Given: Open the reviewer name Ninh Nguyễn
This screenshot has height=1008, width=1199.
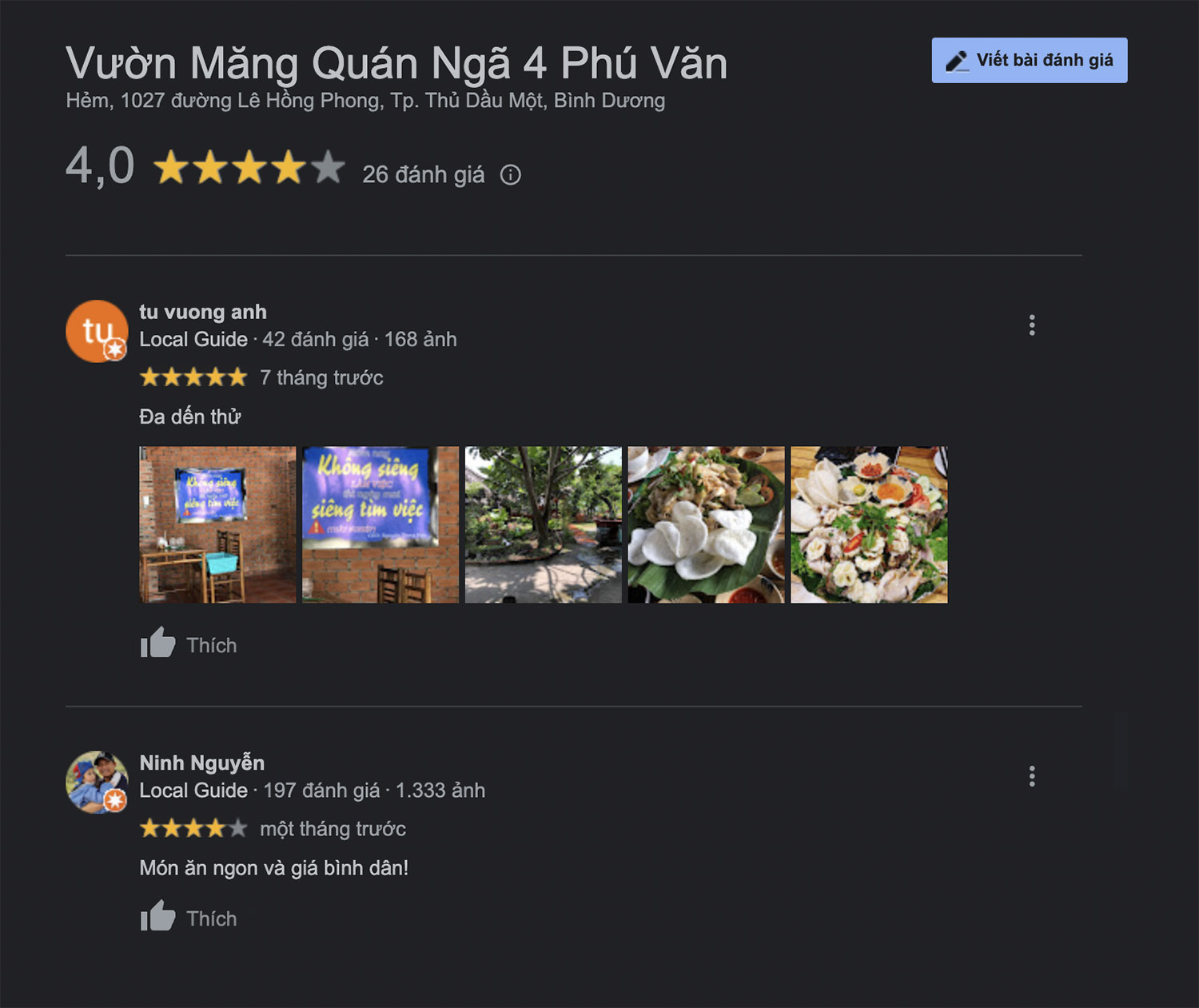Looking at the screenshot, I should click(x=201, y=763).
